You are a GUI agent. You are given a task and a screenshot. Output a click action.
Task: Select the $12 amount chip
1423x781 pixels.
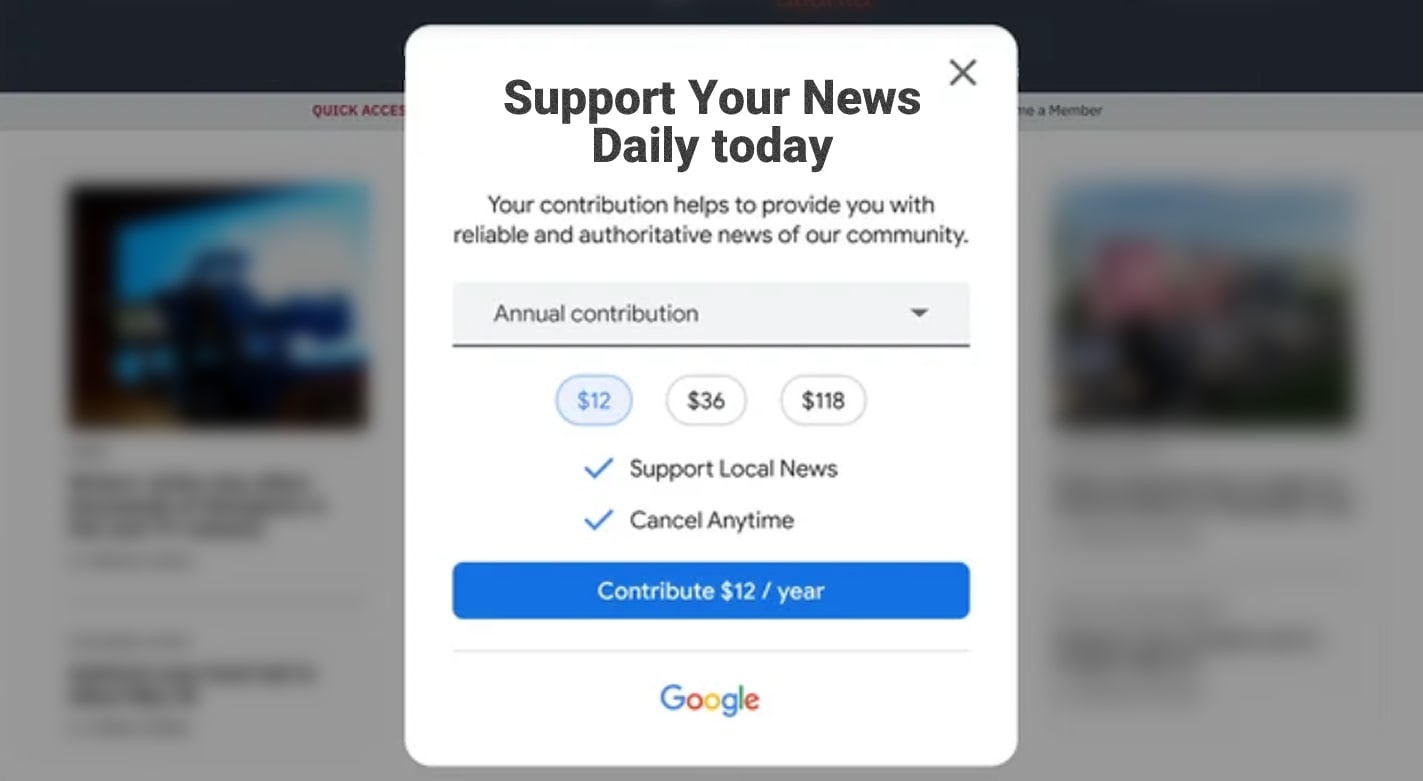click(594, 400)
